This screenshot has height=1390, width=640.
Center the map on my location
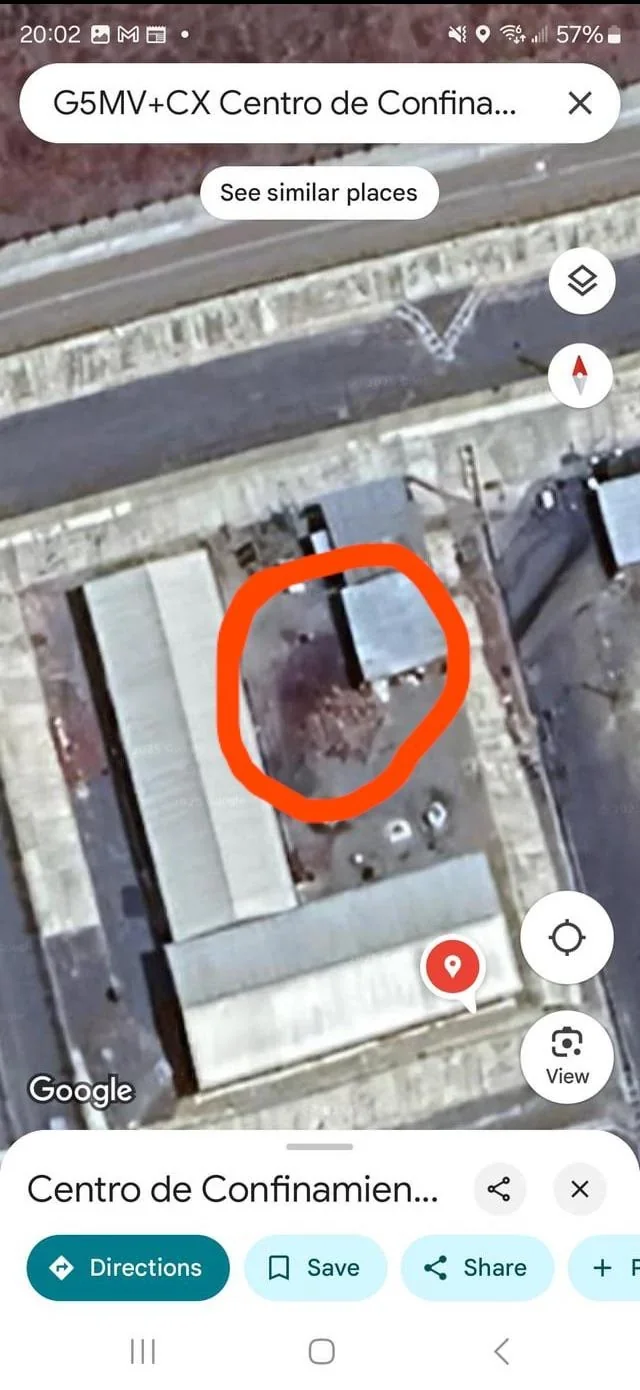pos(567,938)
